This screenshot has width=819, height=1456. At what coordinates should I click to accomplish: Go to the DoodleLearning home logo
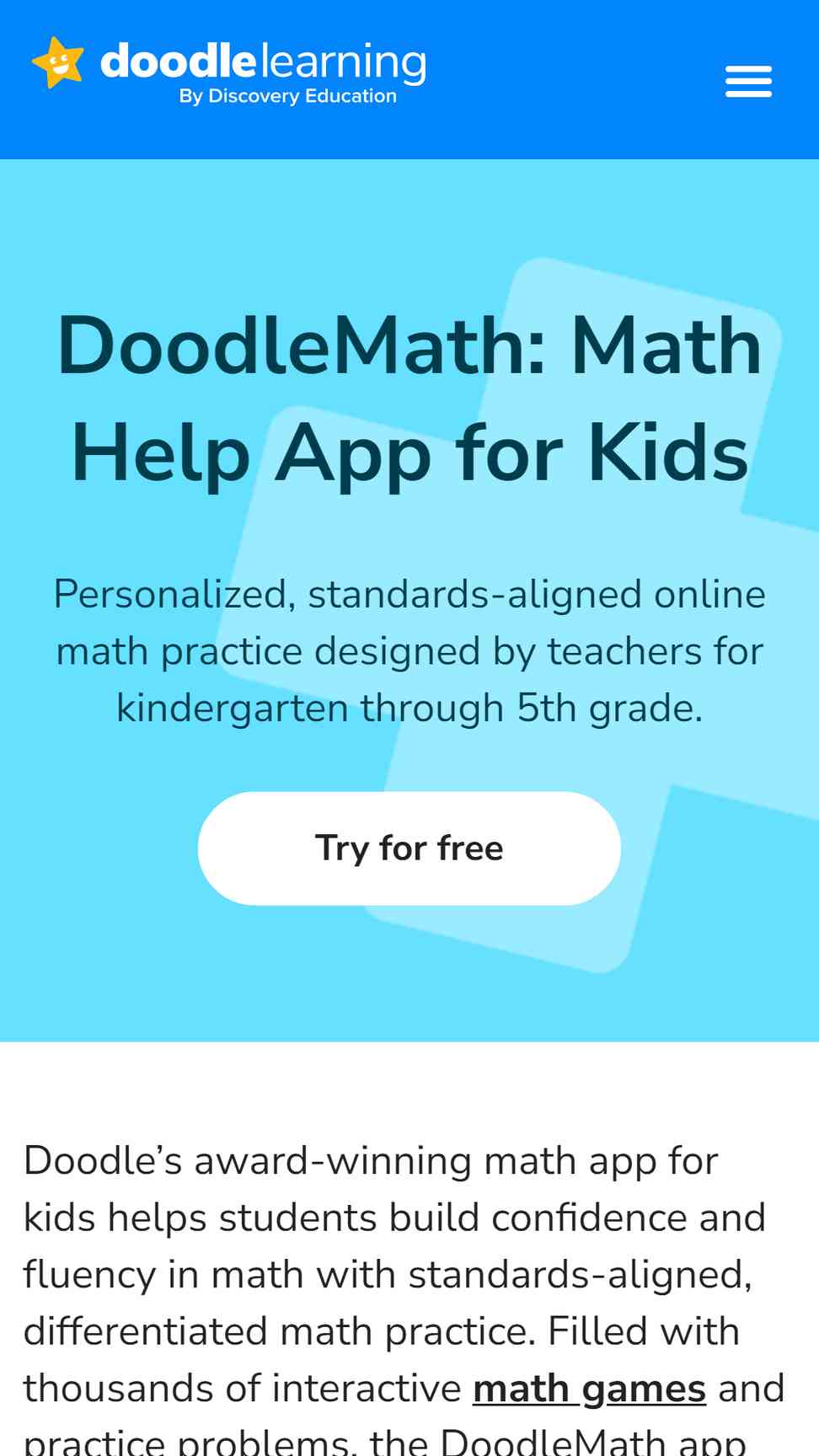[x=229, y=71]
